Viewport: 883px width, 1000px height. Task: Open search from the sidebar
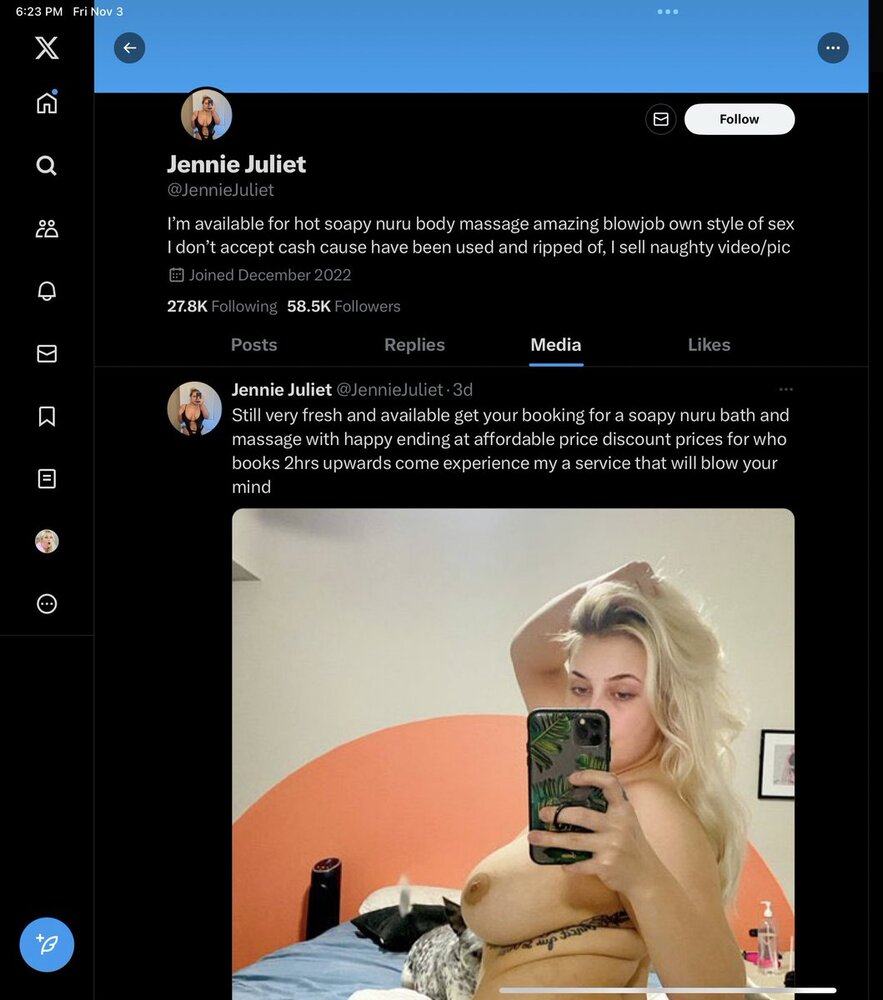[x=47, y=166]
